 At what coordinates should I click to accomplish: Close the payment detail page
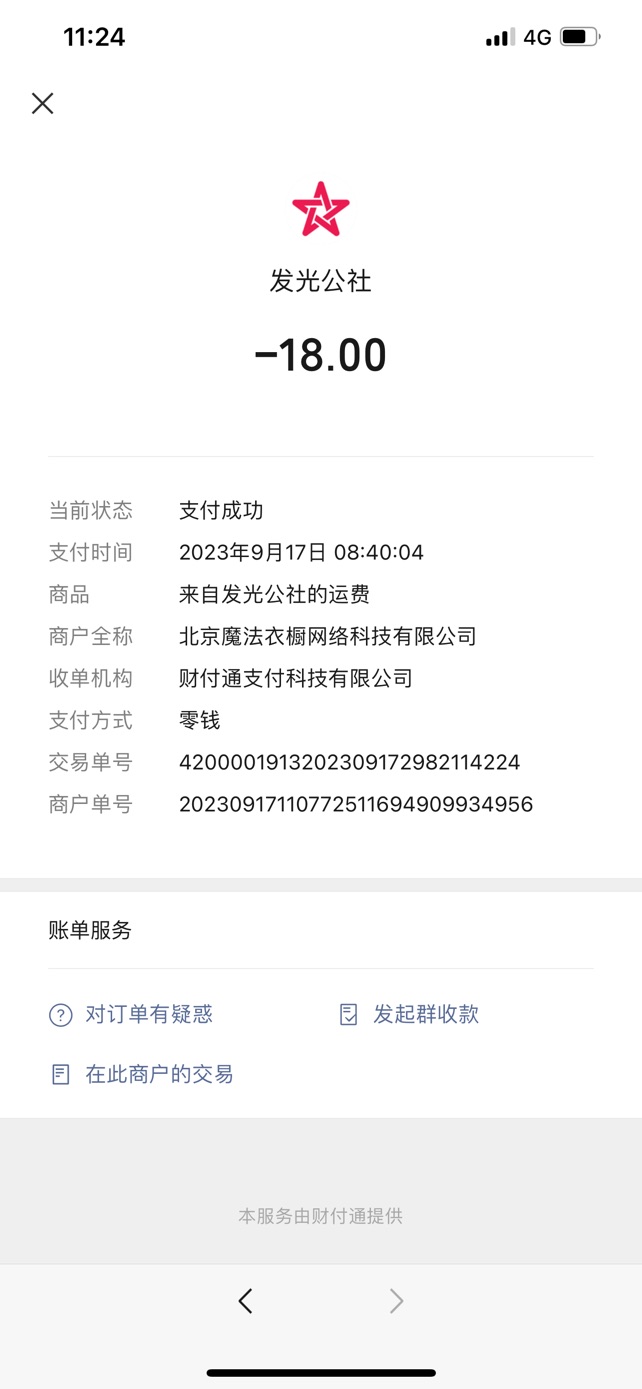pos(42,103)
